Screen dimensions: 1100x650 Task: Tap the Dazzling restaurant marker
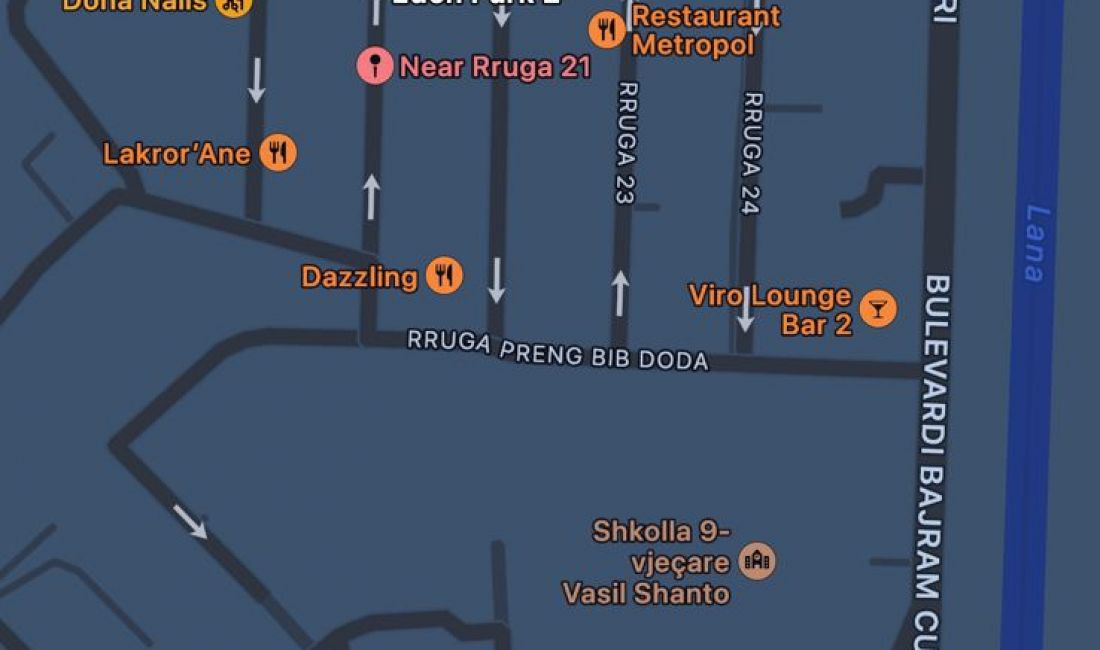(x=445, y=276)
